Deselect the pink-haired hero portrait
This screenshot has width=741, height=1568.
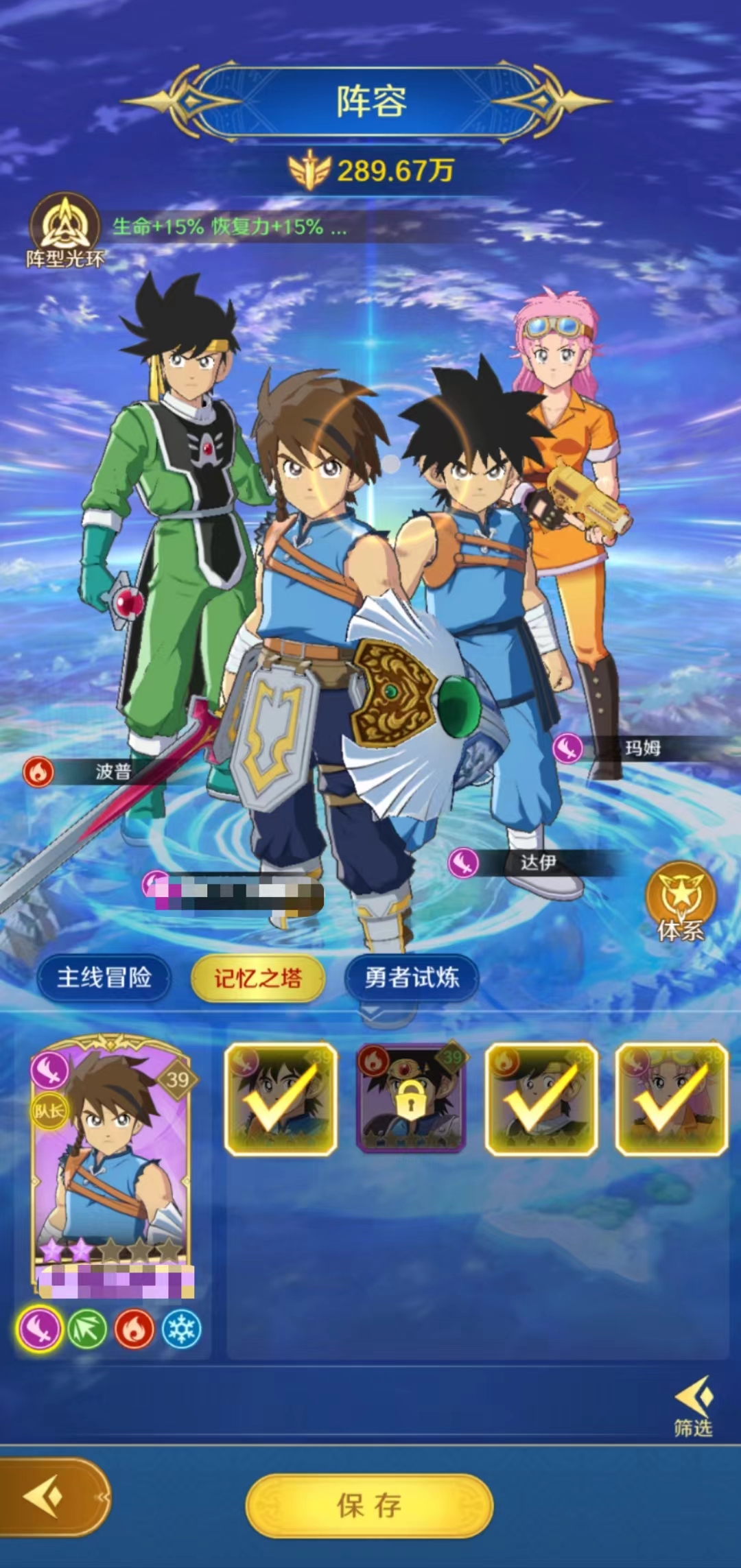click(671, 1099)
